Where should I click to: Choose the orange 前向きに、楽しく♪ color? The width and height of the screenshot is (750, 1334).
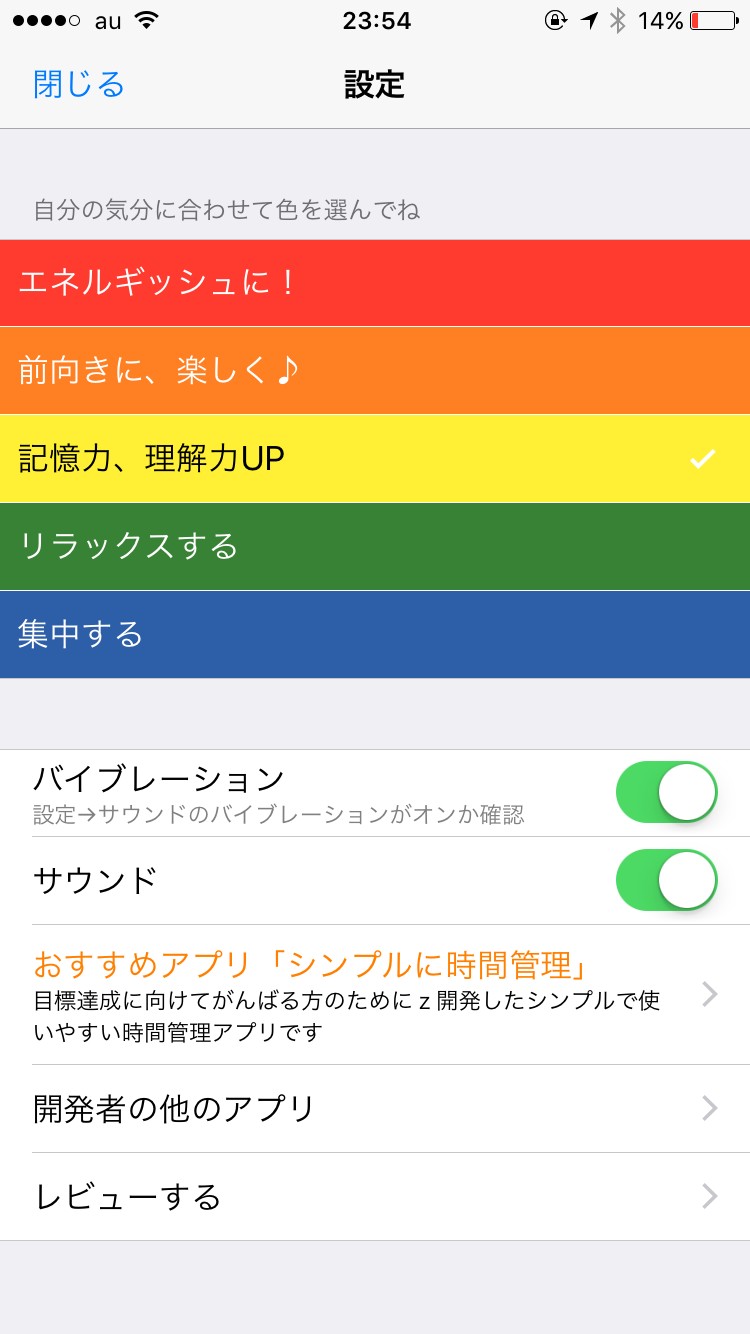tap(375, 371)
